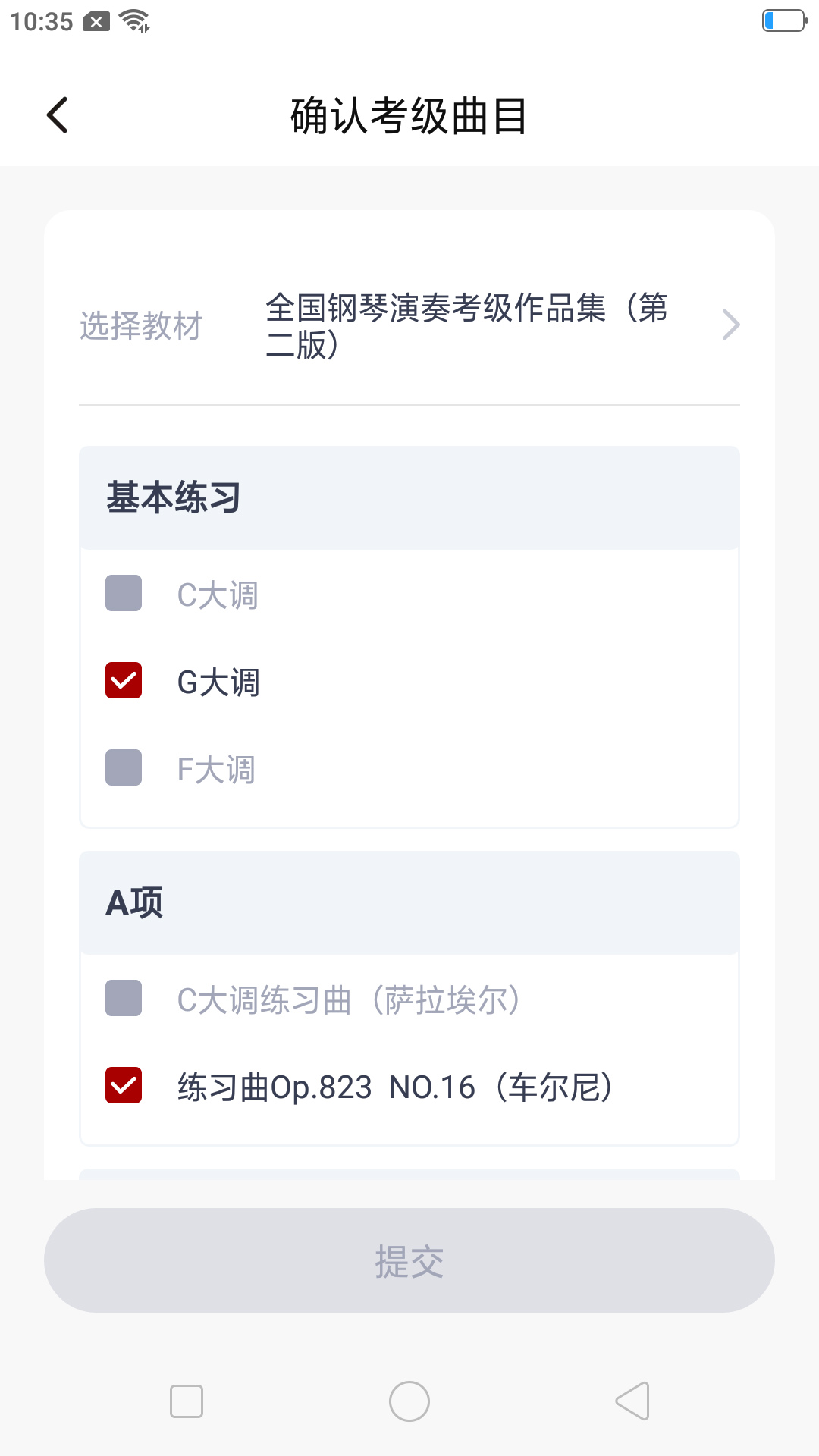Select the 基本练习 section header
Image resolution: width=819 pixels, height=1456 pixels.
pos(174,497)
